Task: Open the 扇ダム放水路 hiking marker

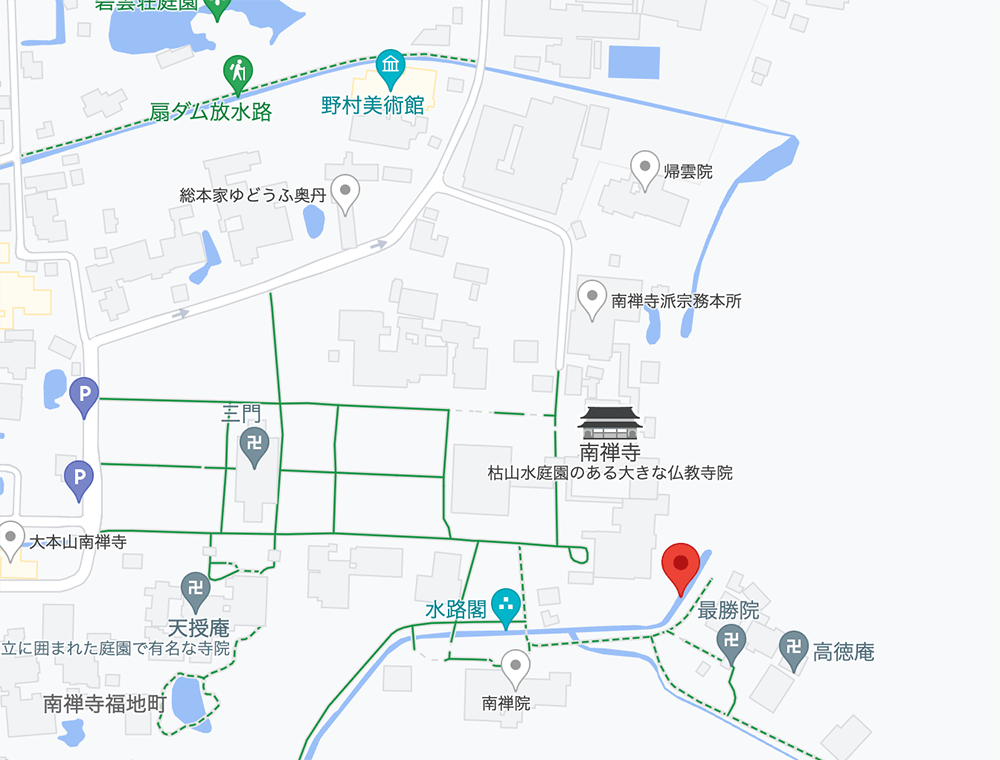Action: point(237,73)
